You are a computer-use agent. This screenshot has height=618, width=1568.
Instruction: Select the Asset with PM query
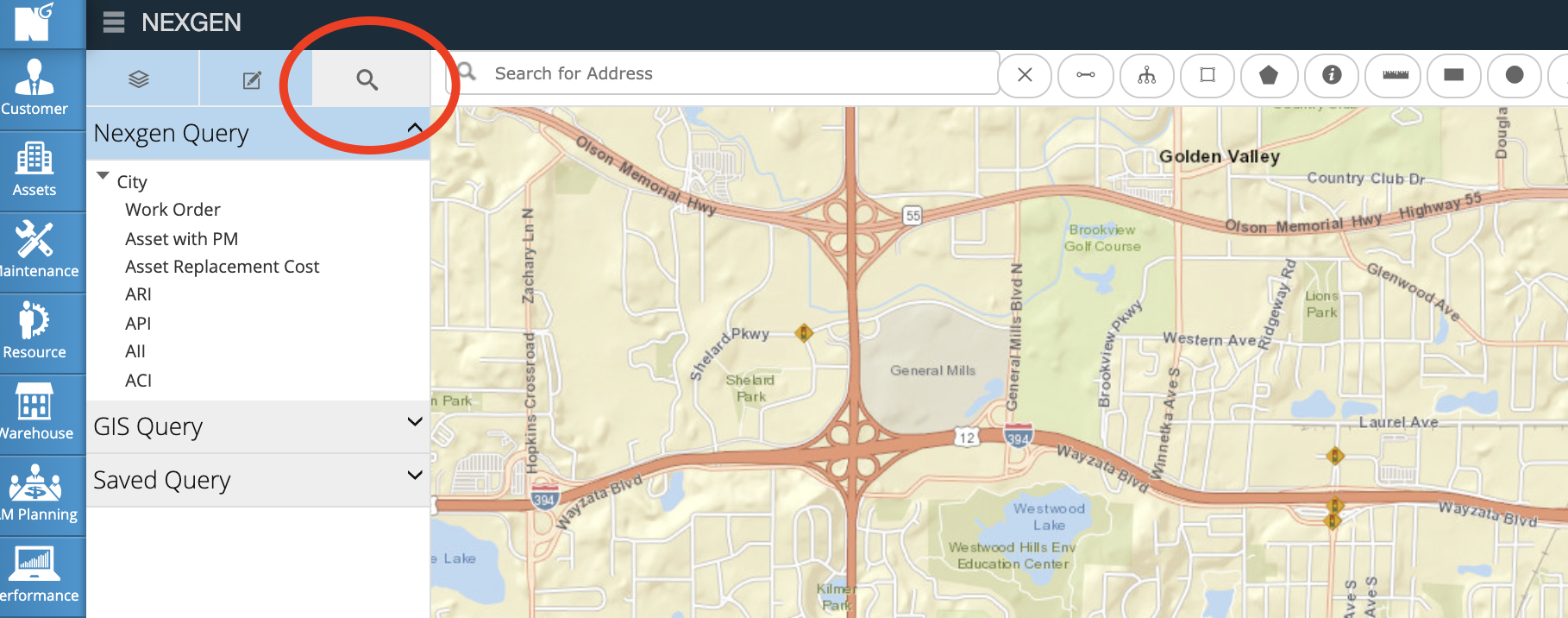181,239
